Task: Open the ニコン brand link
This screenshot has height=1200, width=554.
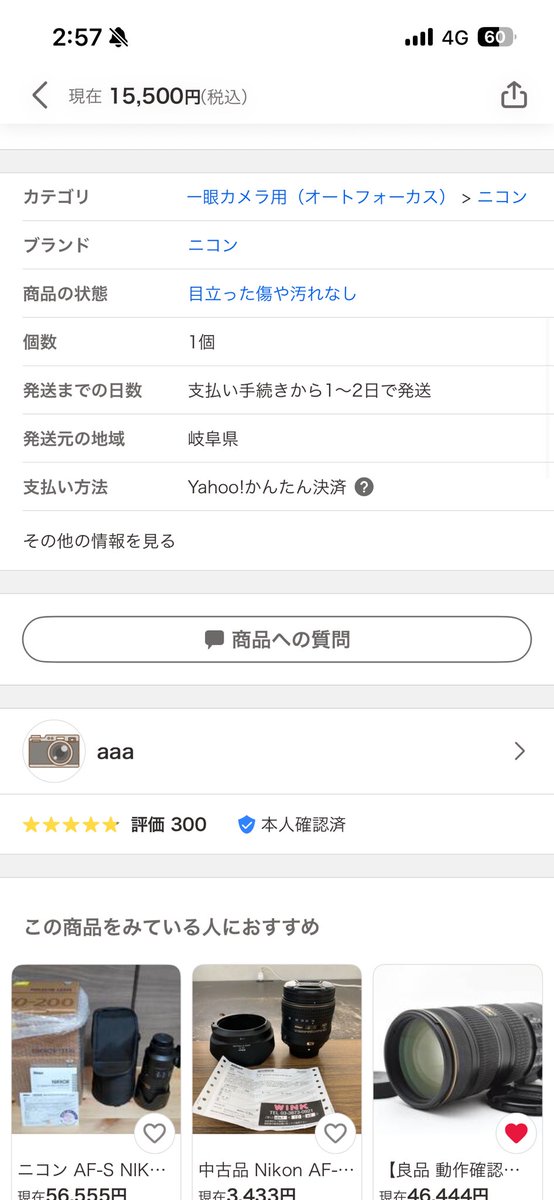Action: (213, 245)
